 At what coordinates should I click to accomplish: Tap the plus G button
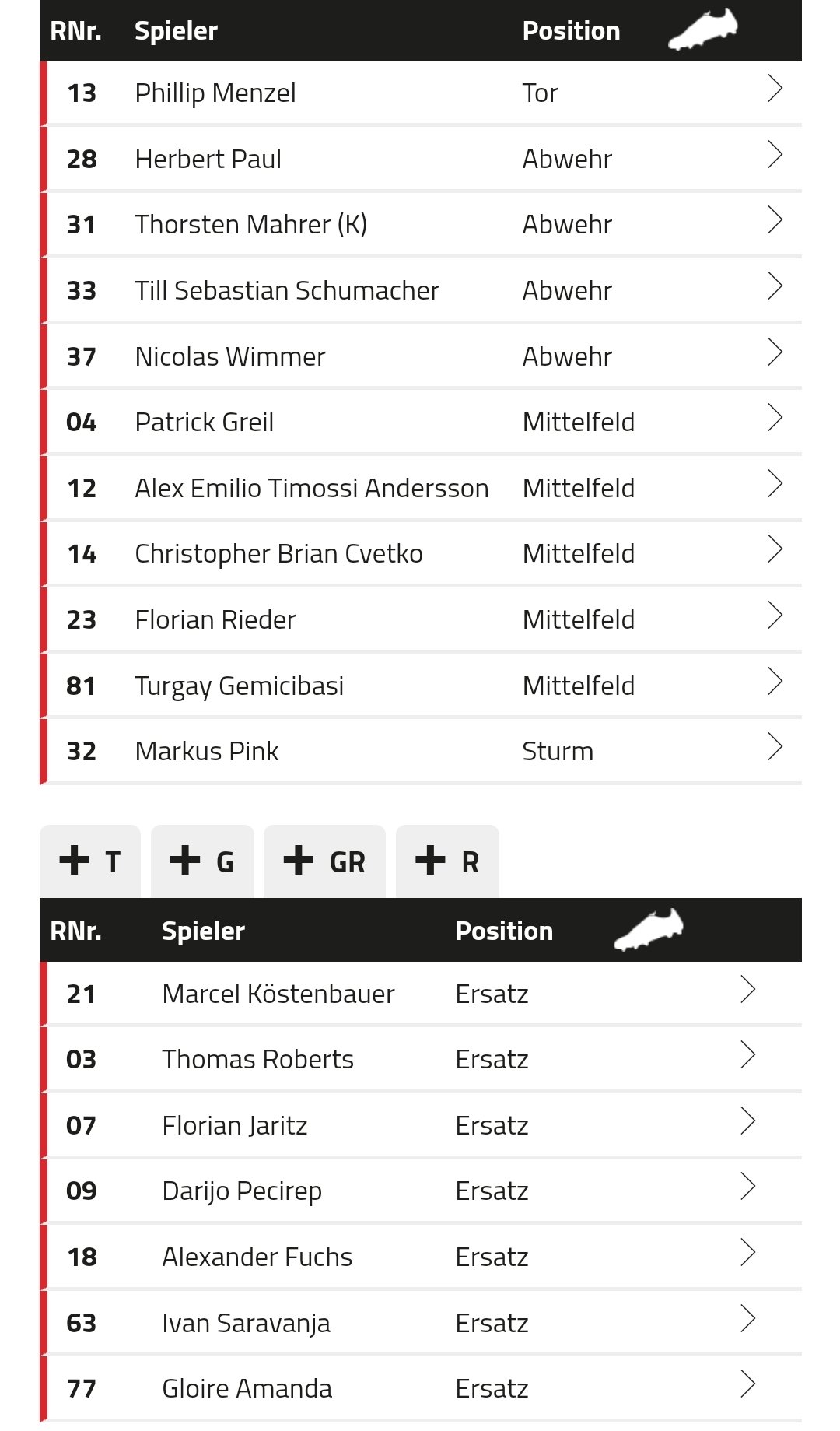pos(202,861)
